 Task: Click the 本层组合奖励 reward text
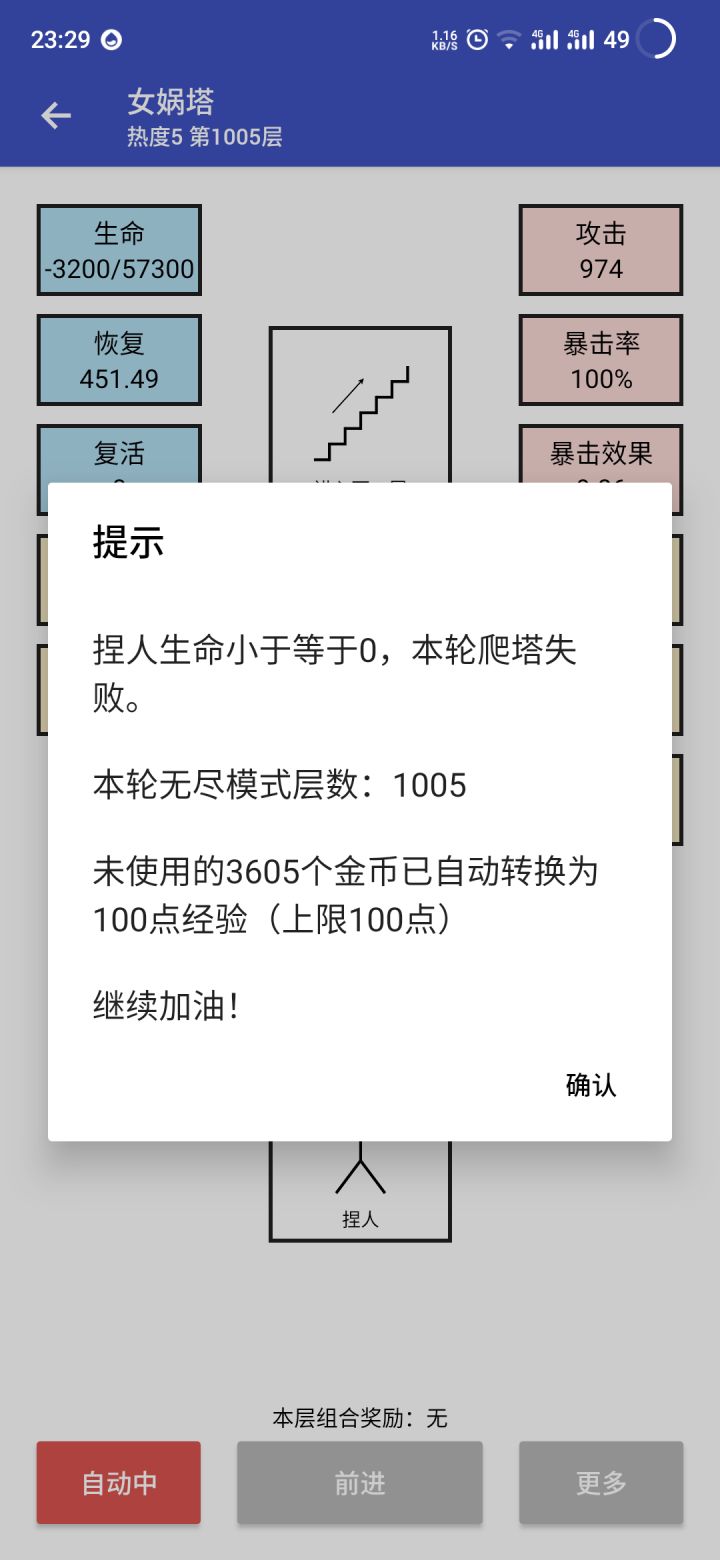(x=360, y=1418)
